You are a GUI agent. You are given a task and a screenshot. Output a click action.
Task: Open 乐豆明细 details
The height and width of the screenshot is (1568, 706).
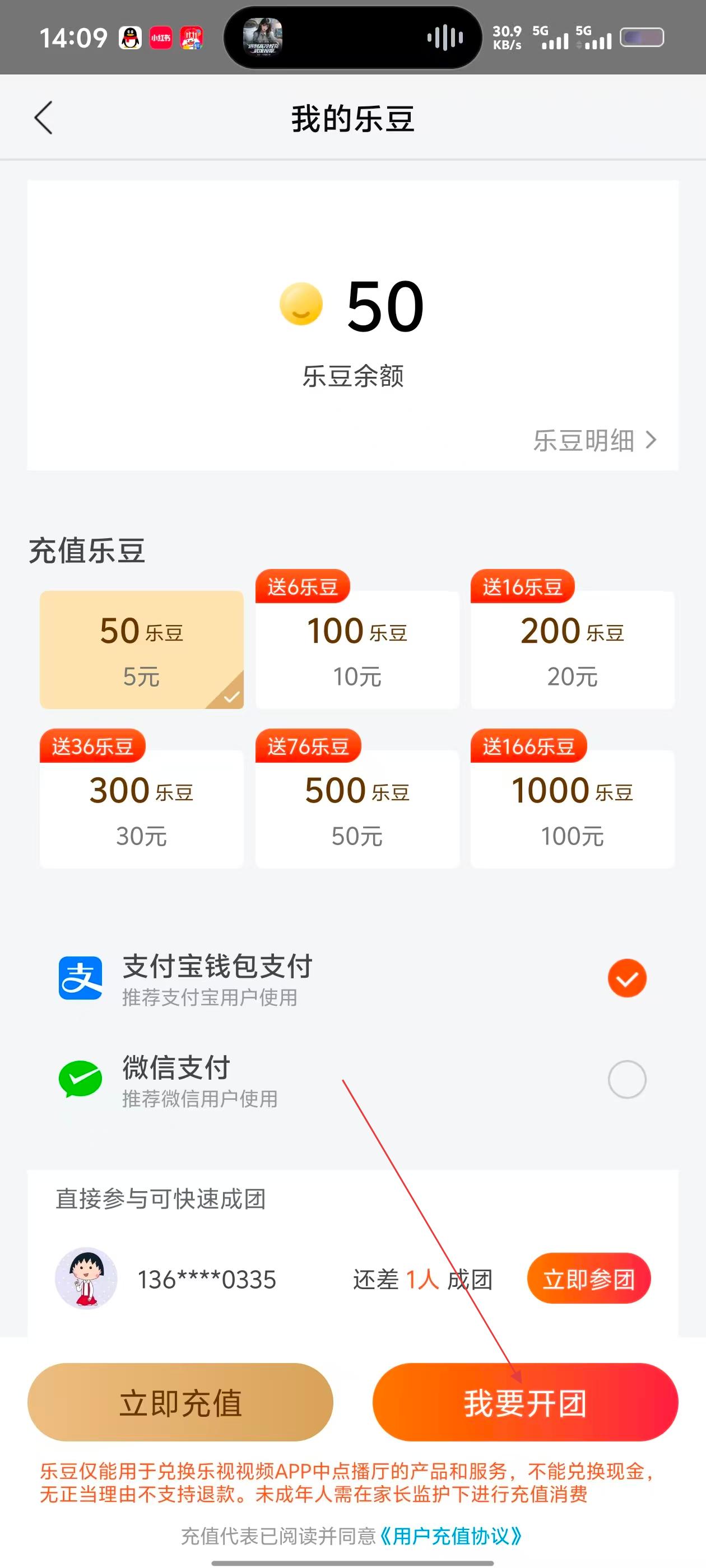(x=594, y=440)
